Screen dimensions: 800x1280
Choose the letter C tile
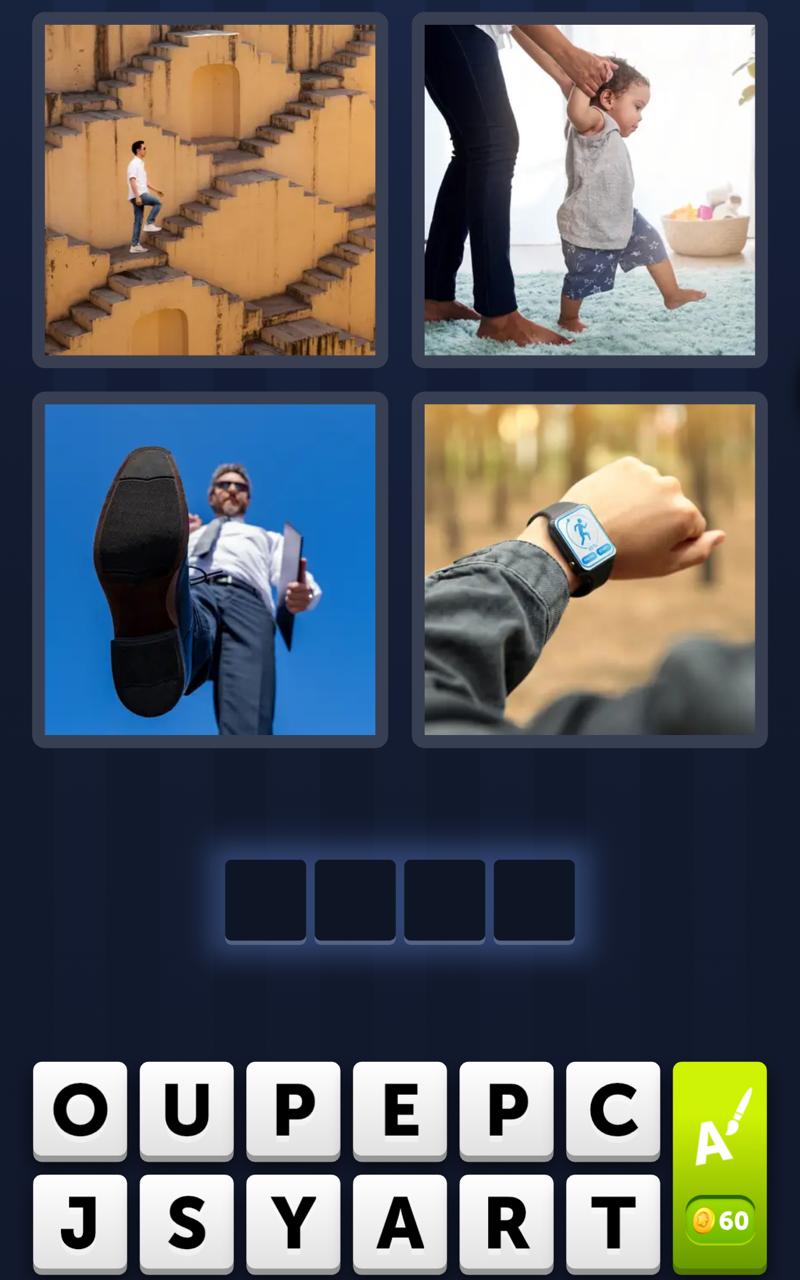pos(613,1109)
